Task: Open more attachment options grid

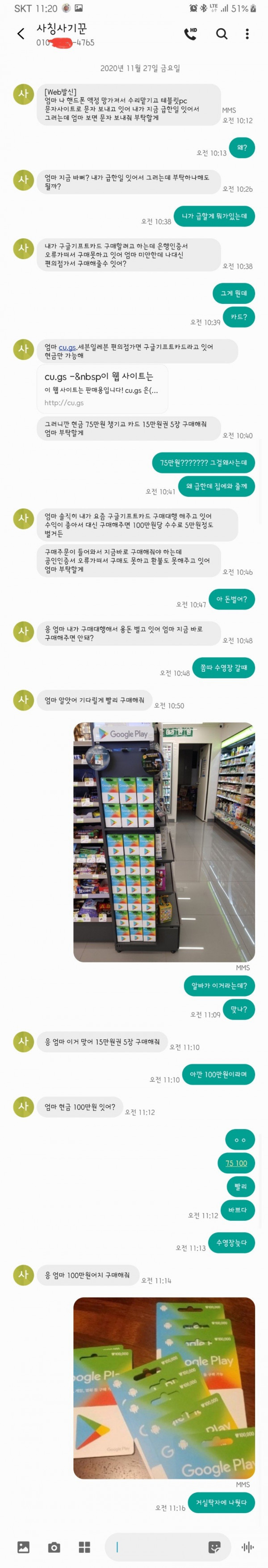Action: 85,1547
